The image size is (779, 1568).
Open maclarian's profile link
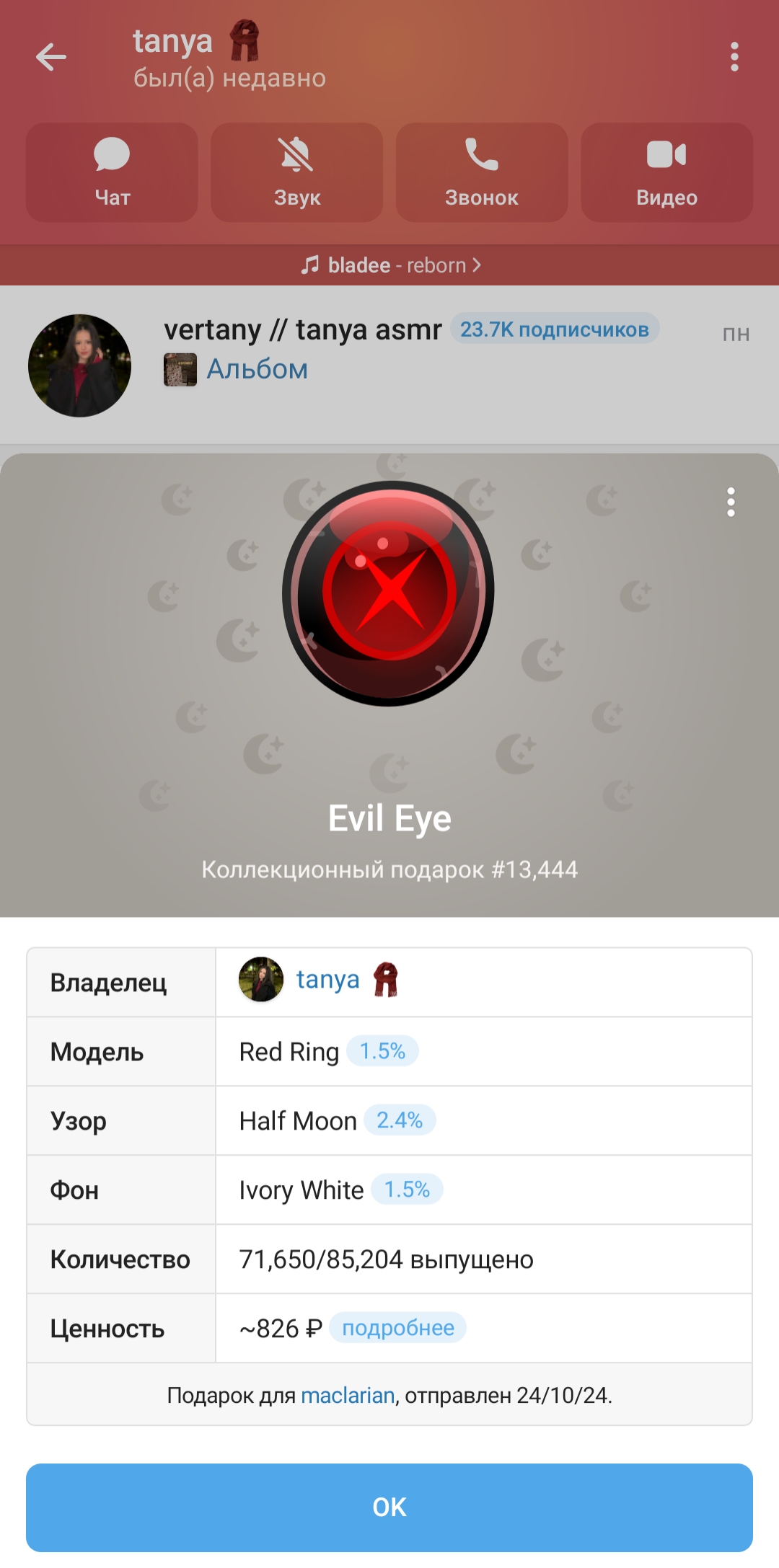point(348,1396)
